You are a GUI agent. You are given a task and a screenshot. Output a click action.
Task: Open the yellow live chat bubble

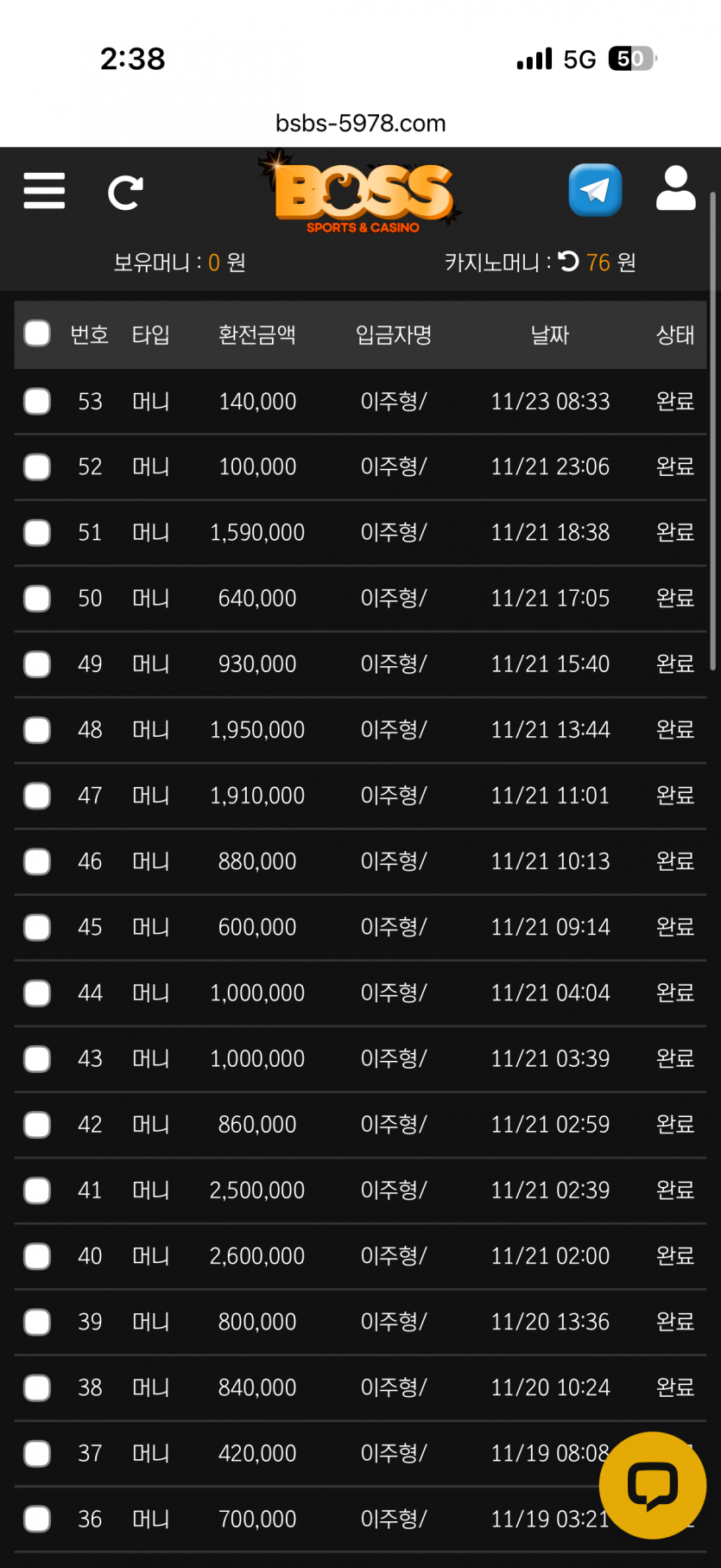click(653, 1485)
